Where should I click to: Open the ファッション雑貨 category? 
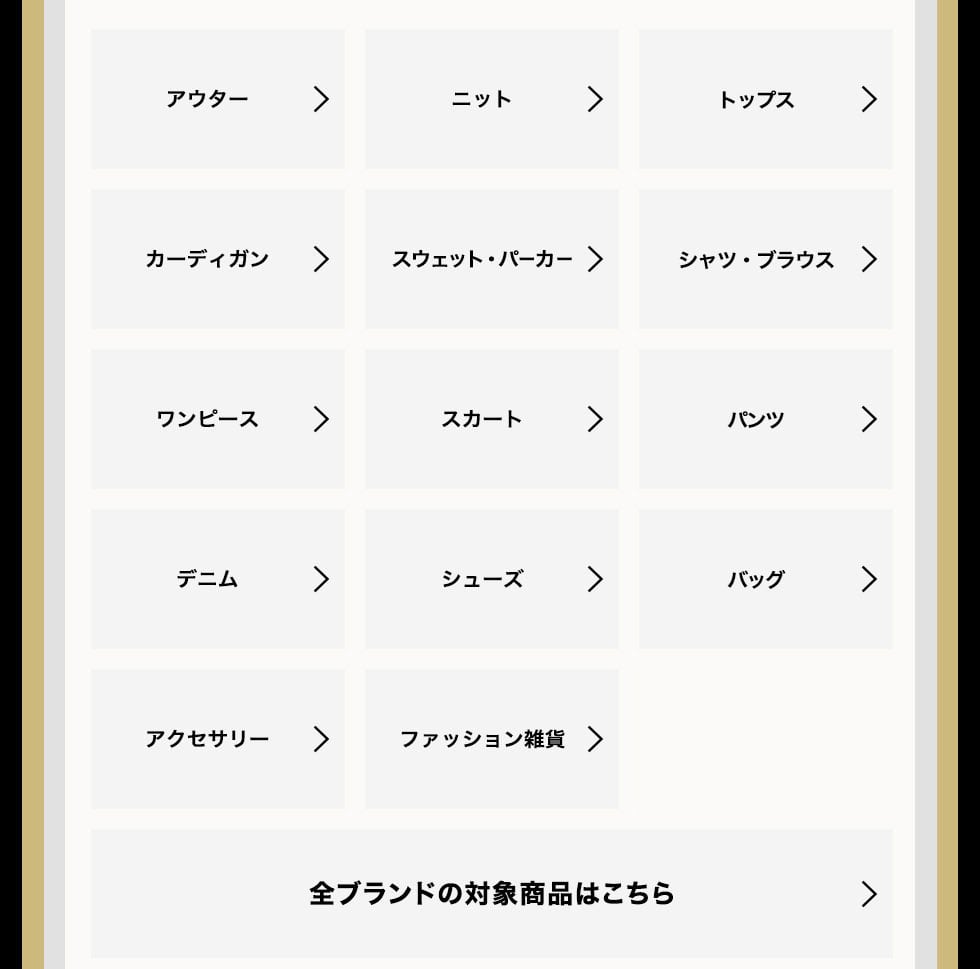(x=491, y=739)
